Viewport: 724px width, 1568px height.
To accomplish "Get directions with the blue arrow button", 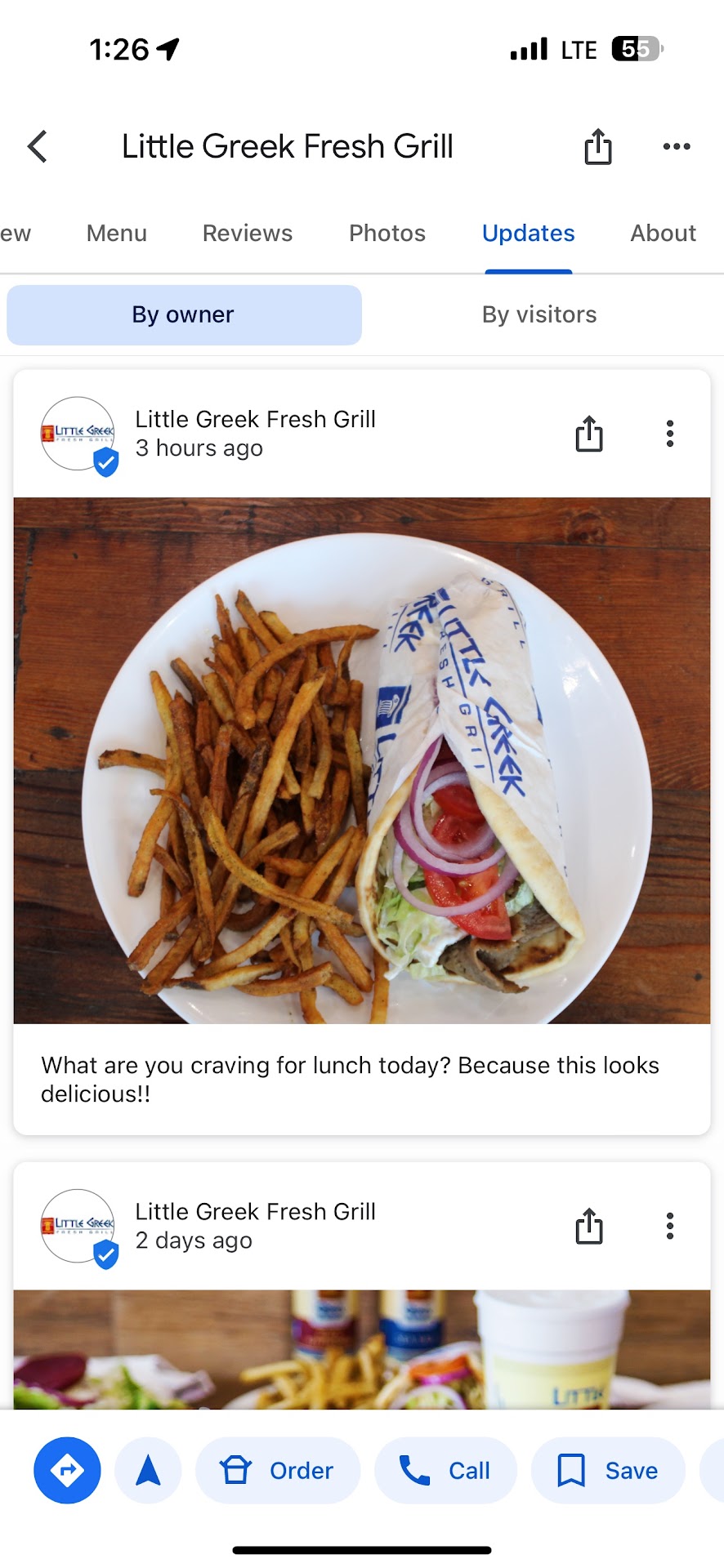I will pos(67,1471).
